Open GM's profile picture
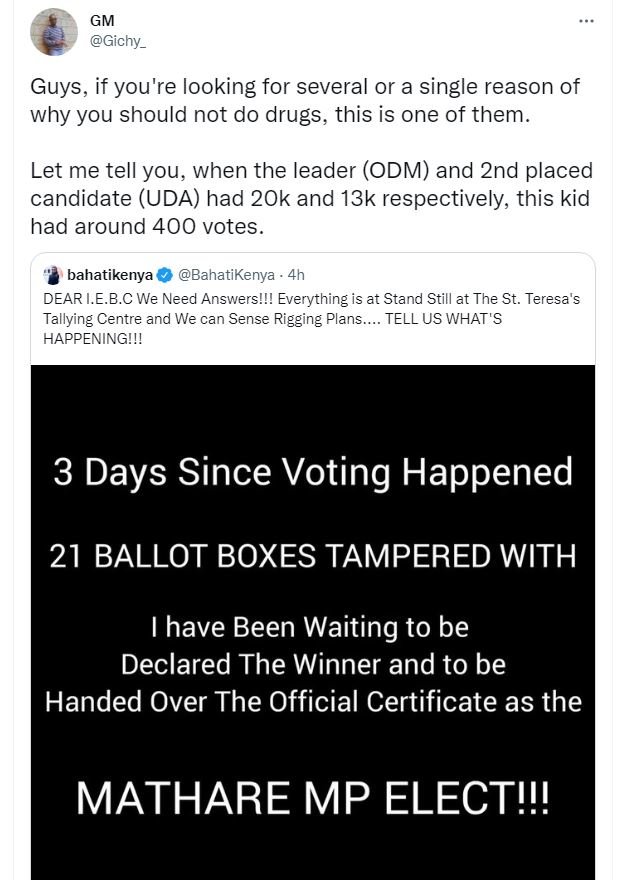The height and width of the screenshot is (880, 623). 54,32
